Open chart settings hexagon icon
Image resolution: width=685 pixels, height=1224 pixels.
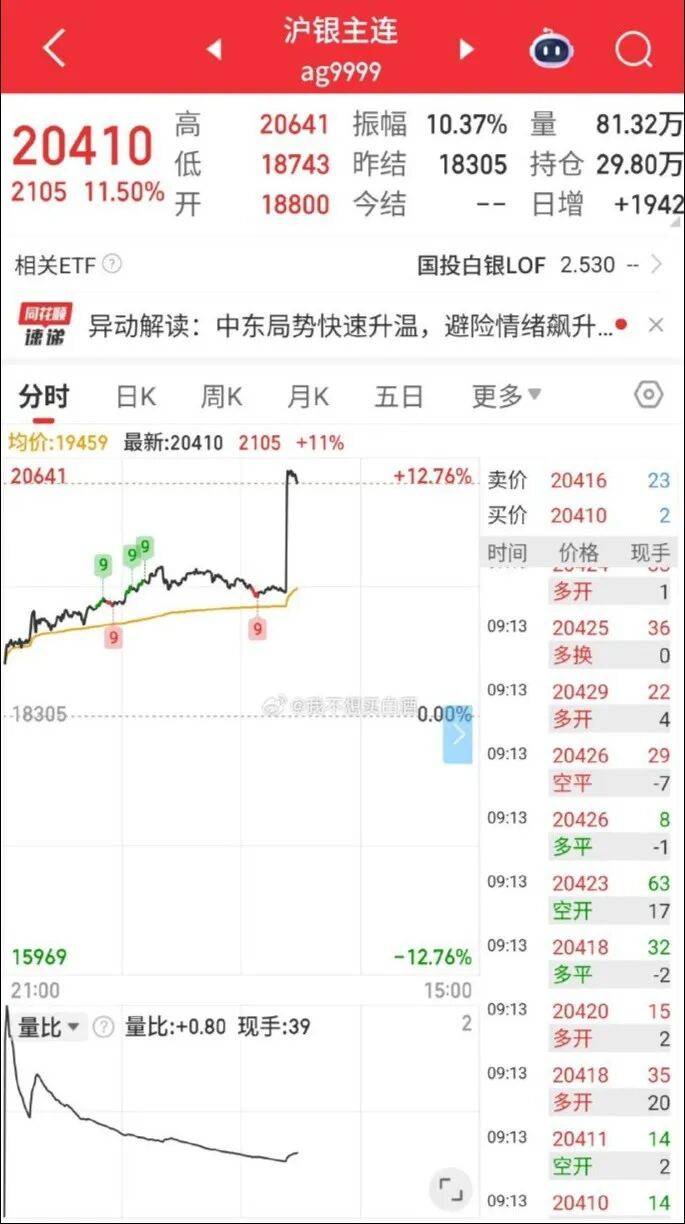[649, 395]
